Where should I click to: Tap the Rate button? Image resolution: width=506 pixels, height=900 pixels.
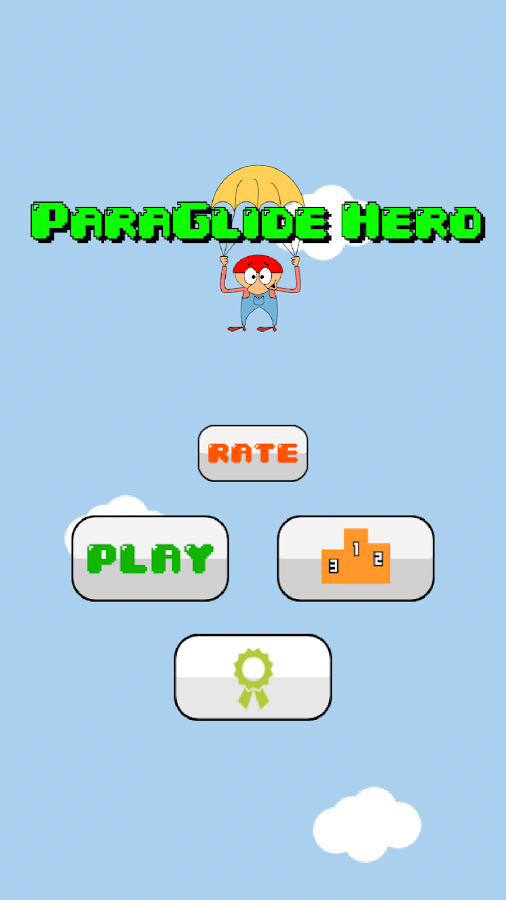253,453
